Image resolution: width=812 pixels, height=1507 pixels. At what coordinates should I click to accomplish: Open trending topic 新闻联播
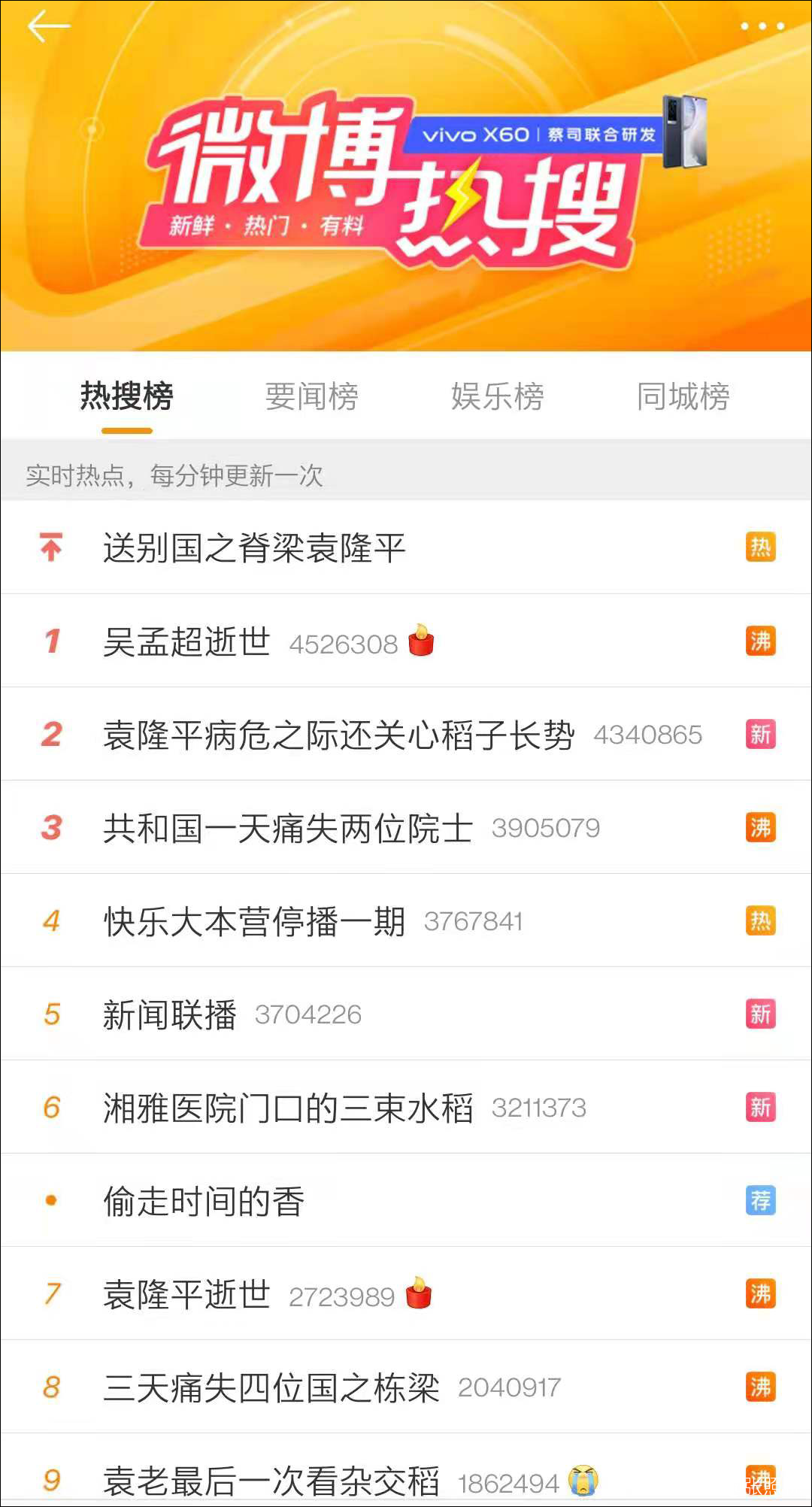click(x=170, y=1014)
